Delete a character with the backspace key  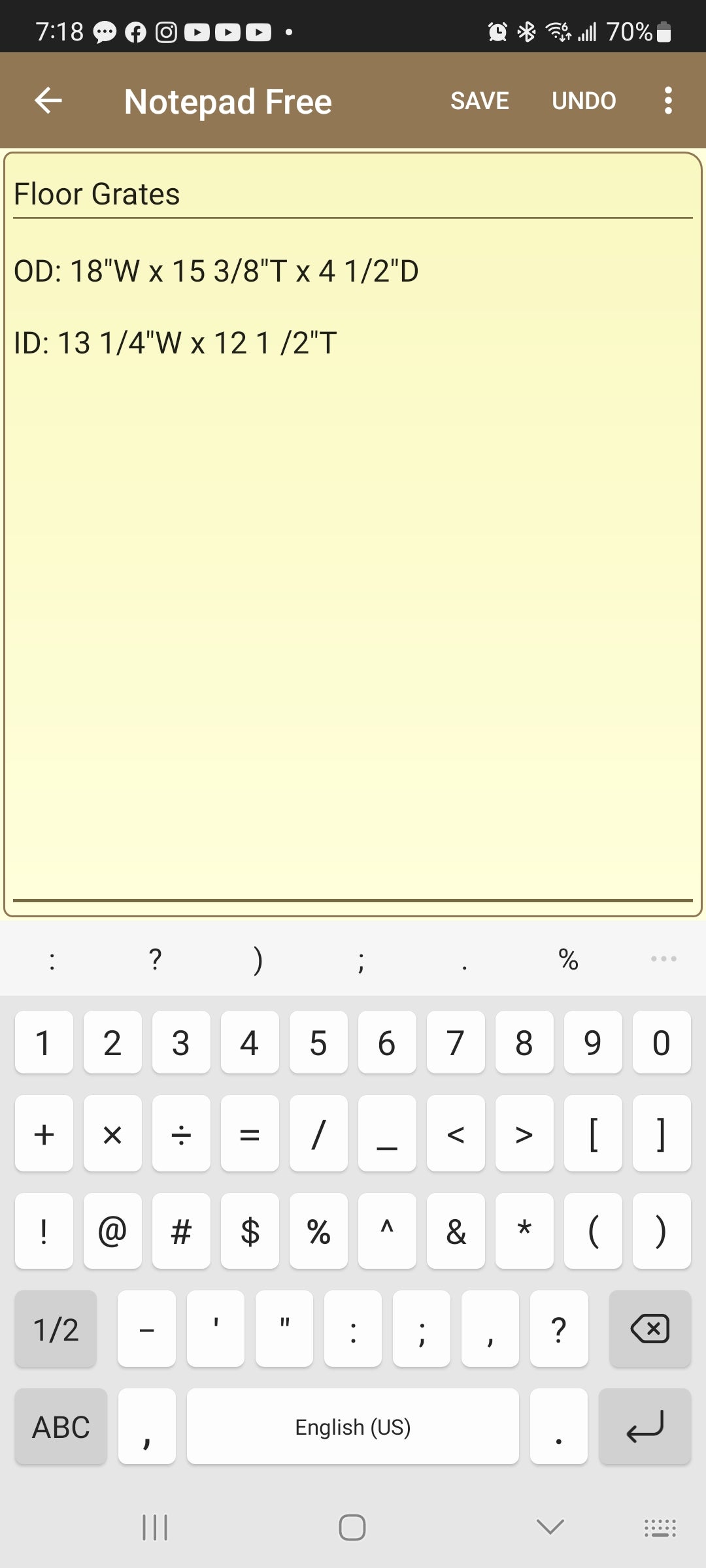click(650, 1329)
